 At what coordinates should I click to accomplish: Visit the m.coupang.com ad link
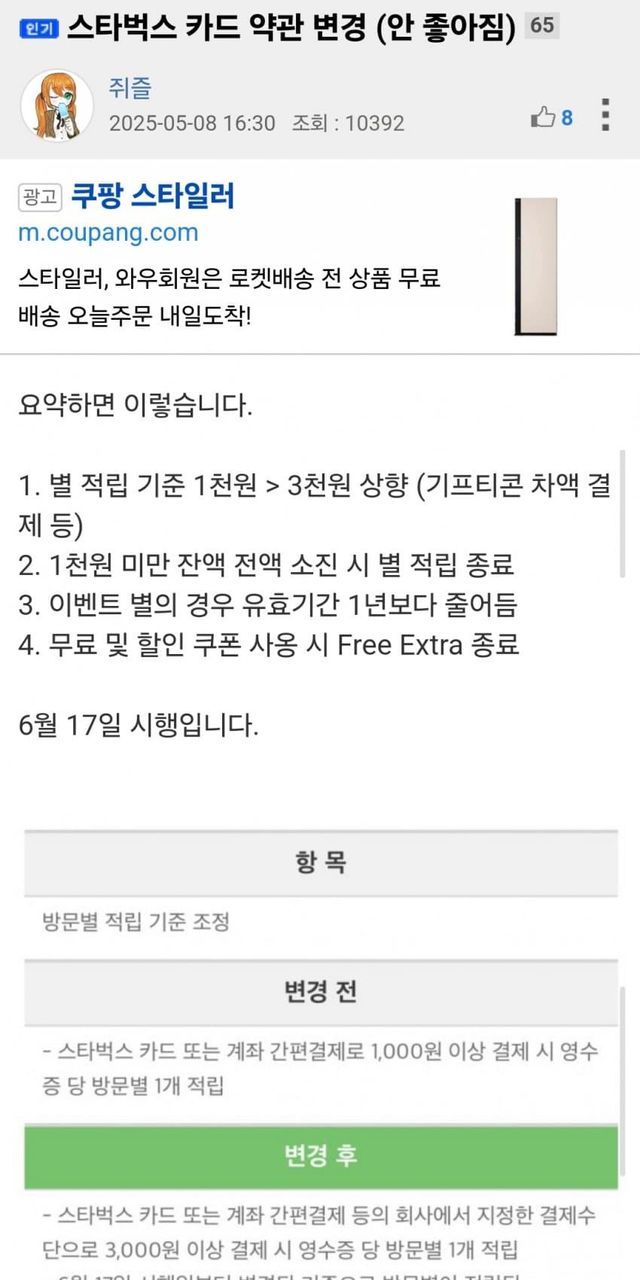(108, 232)
